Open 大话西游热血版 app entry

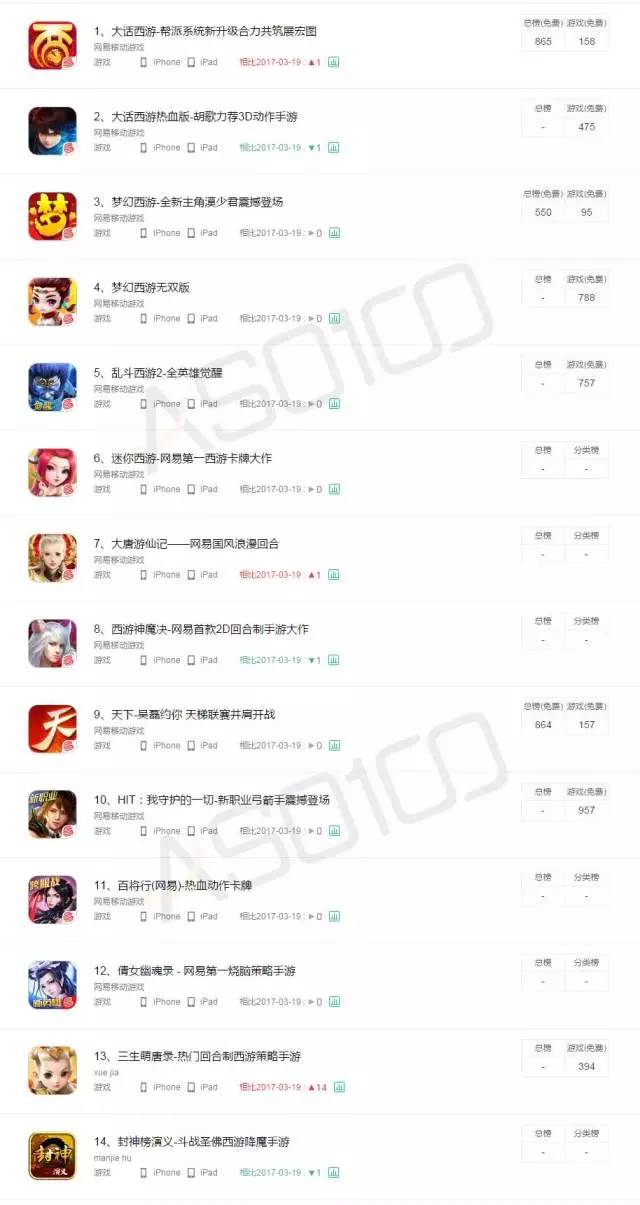click(x=195, y=116)
